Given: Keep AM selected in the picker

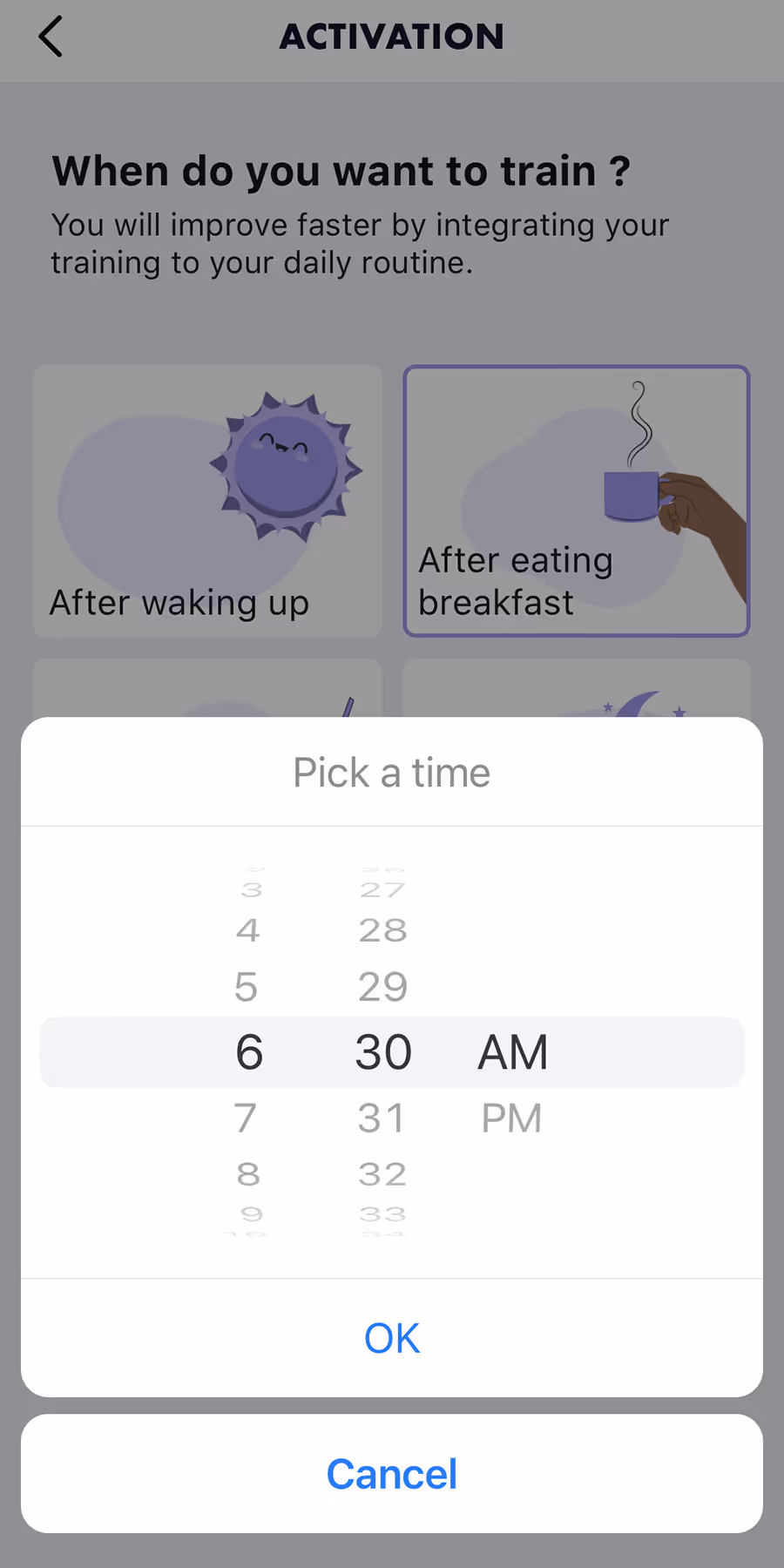Looking at the screenshot, I should 512,1051.
